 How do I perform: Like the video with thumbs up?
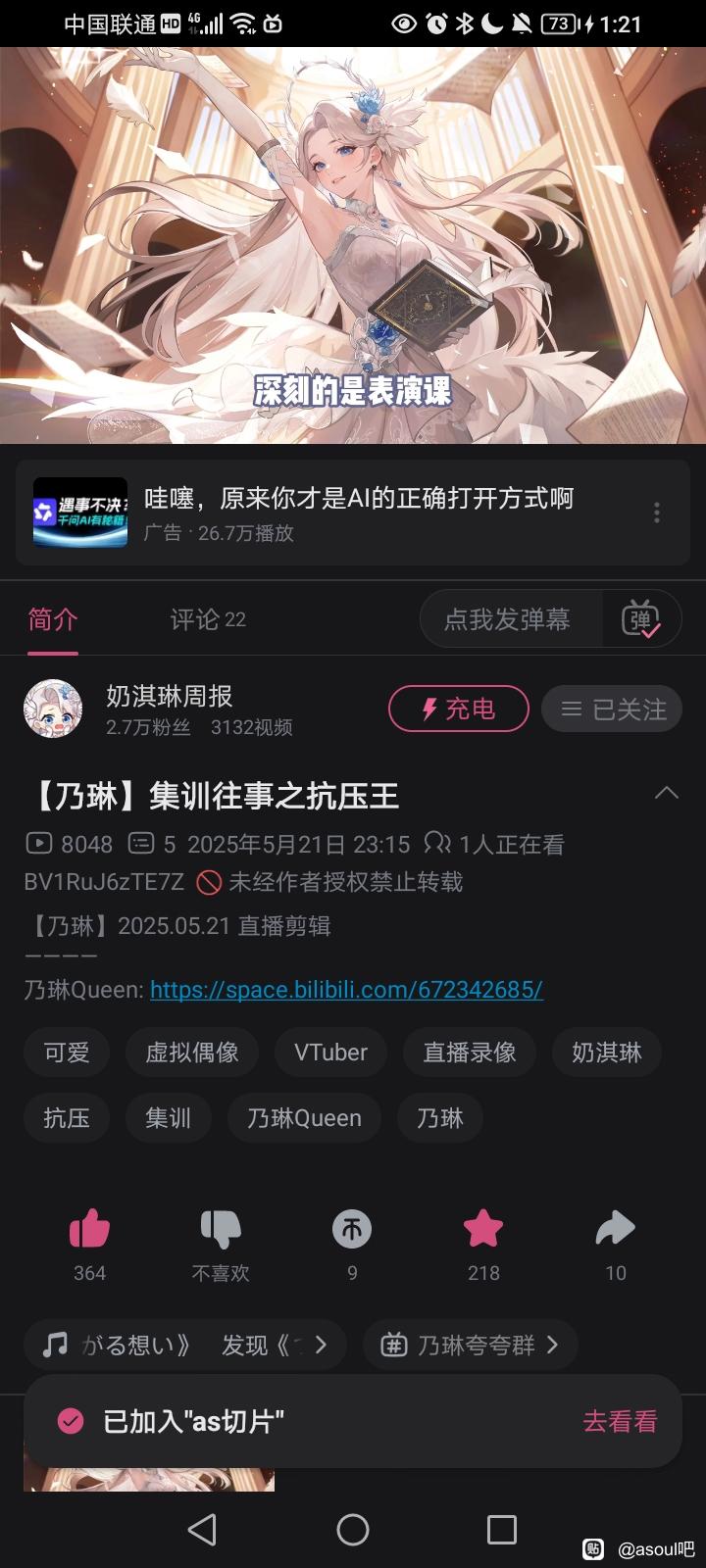tap(89, 1229)
